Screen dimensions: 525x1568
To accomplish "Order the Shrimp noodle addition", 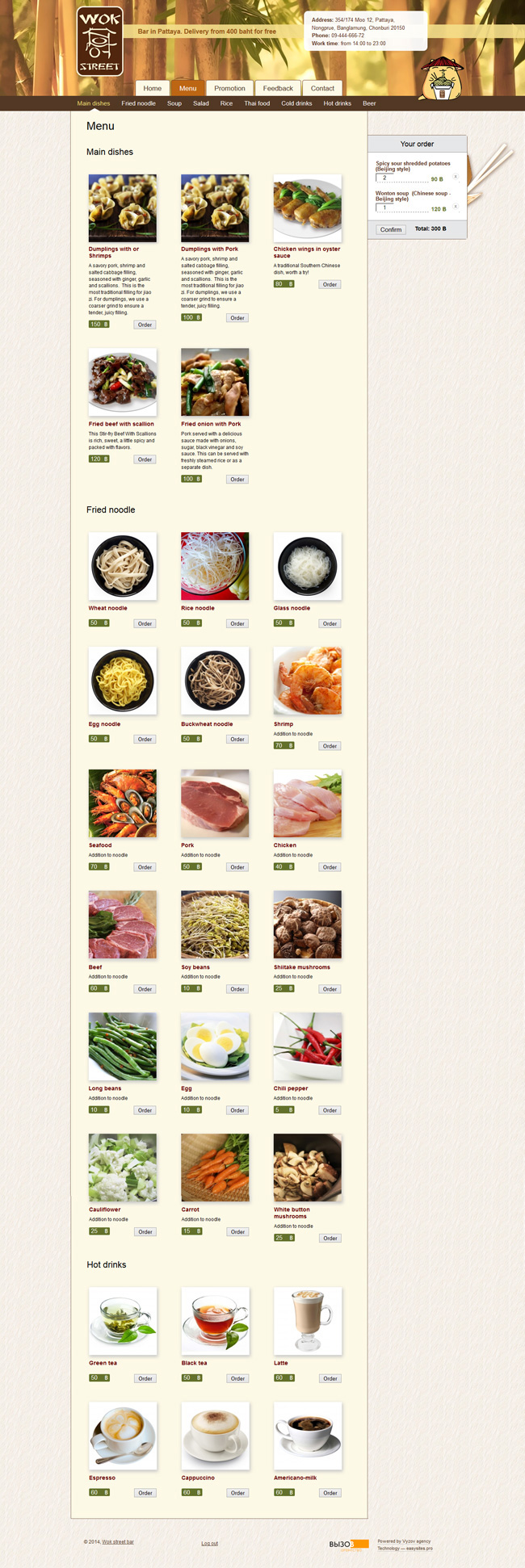I will point(330,746).
